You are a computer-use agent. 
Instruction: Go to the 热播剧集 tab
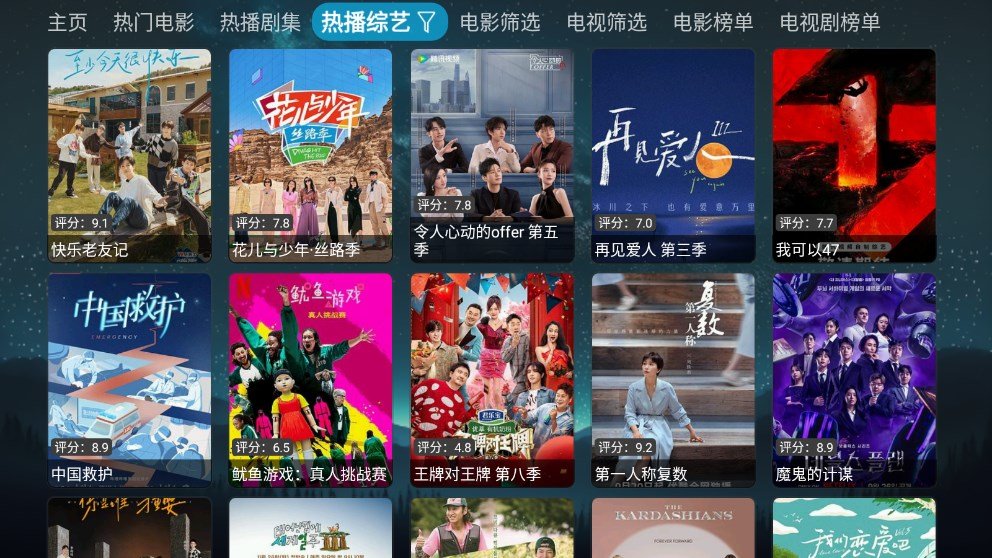click(260, 22)
